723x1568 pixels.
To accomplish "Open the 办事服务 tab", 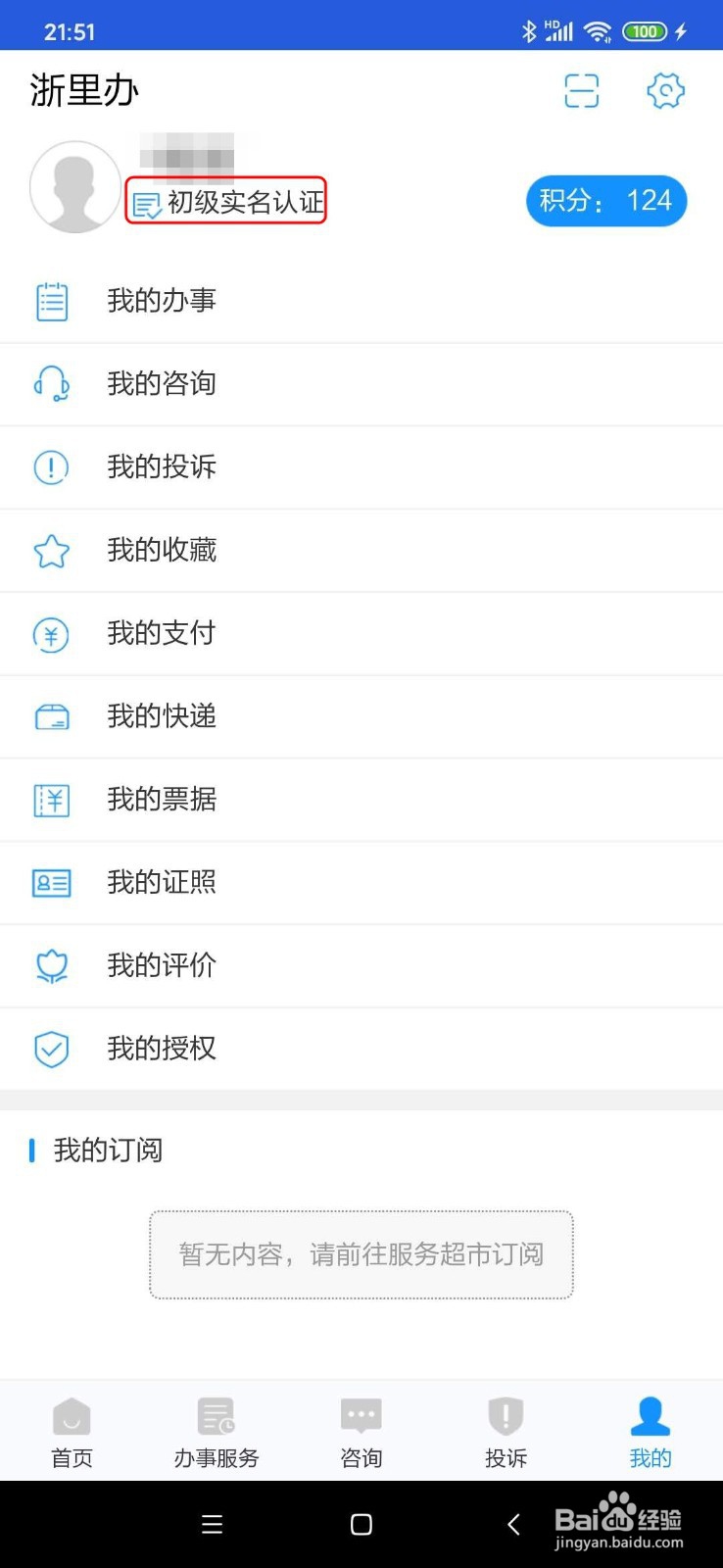I will point(215,1431).
